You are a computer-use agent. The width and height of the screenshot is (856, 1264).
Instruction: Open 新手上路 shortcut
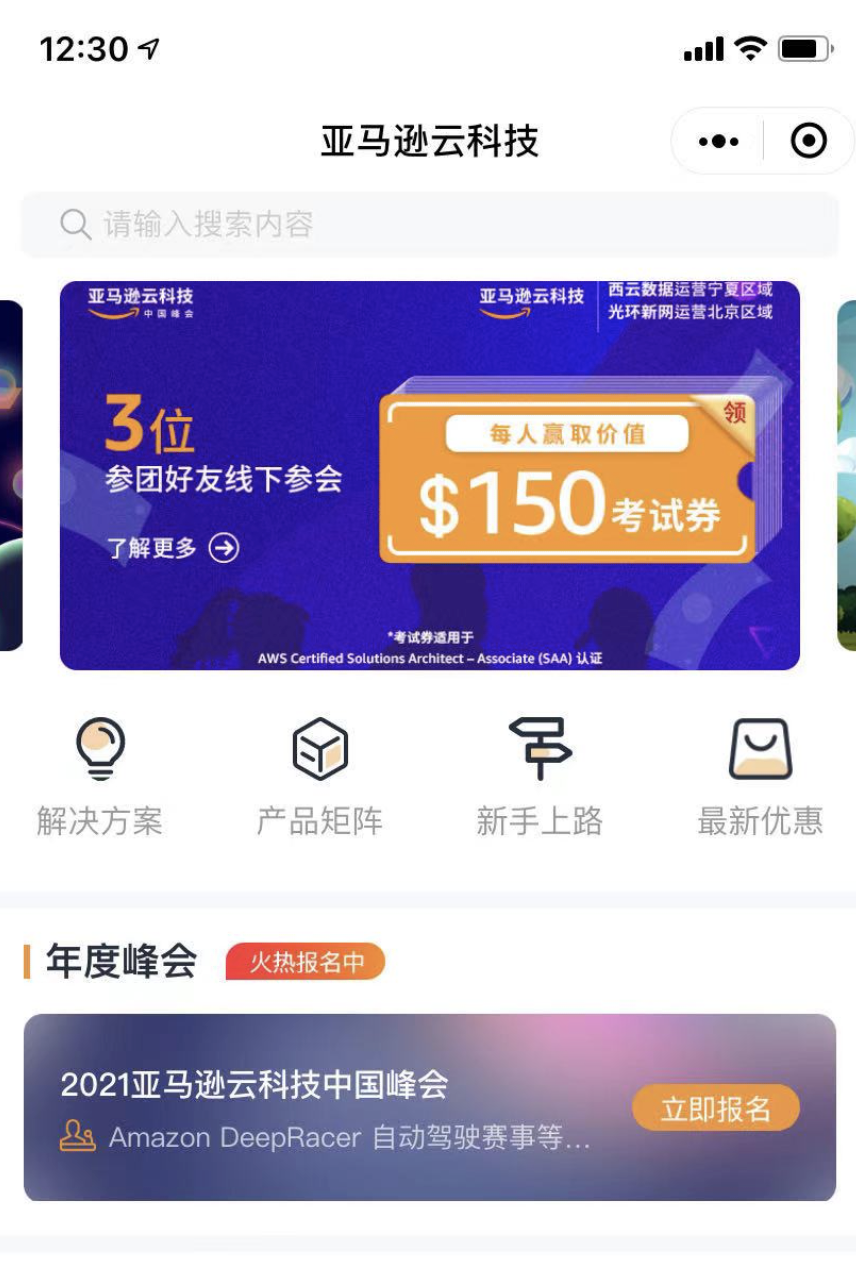click(x=540, y=776)
